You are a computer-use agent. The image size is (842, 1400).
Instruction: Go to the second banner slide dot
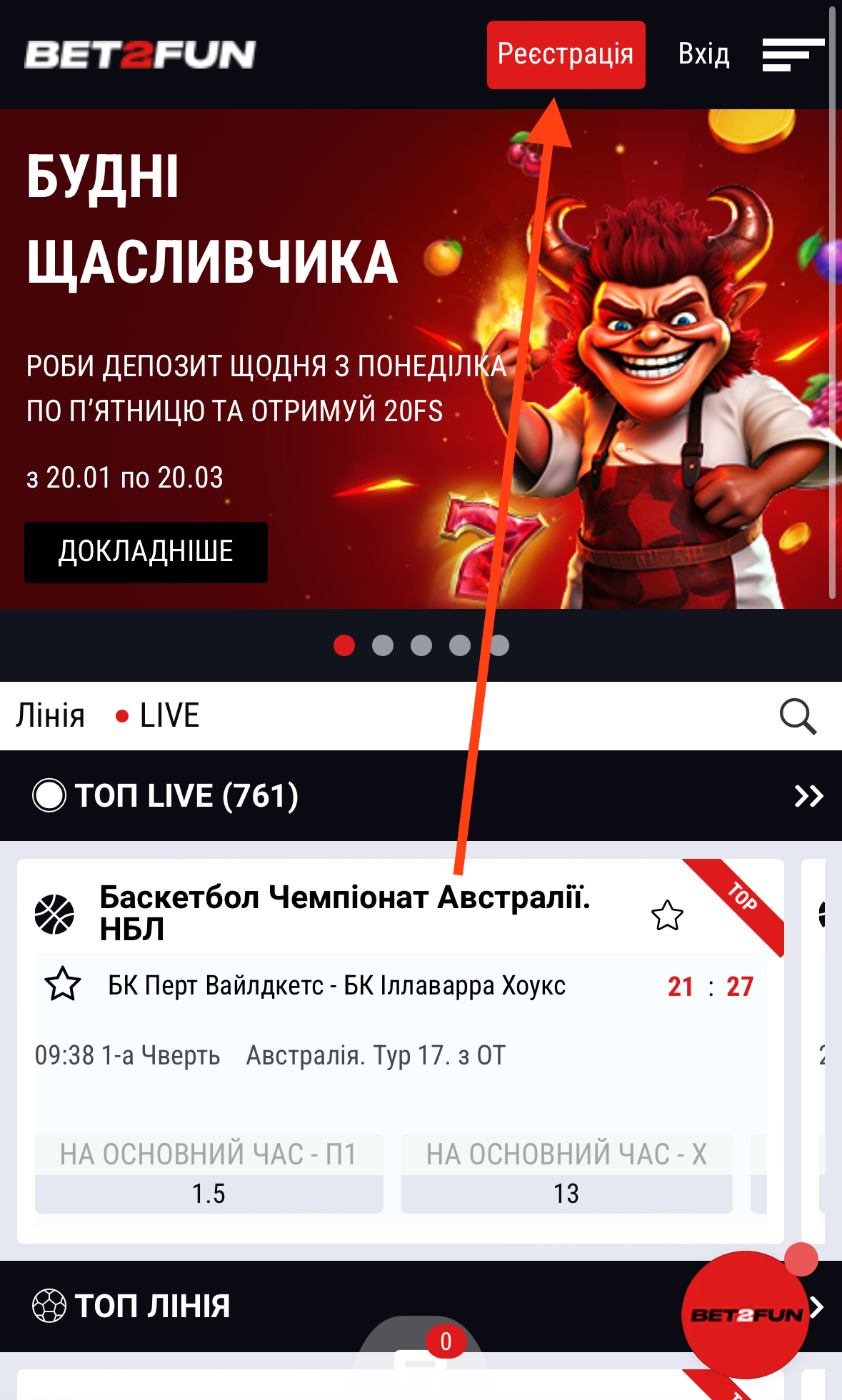pos(383,645)
